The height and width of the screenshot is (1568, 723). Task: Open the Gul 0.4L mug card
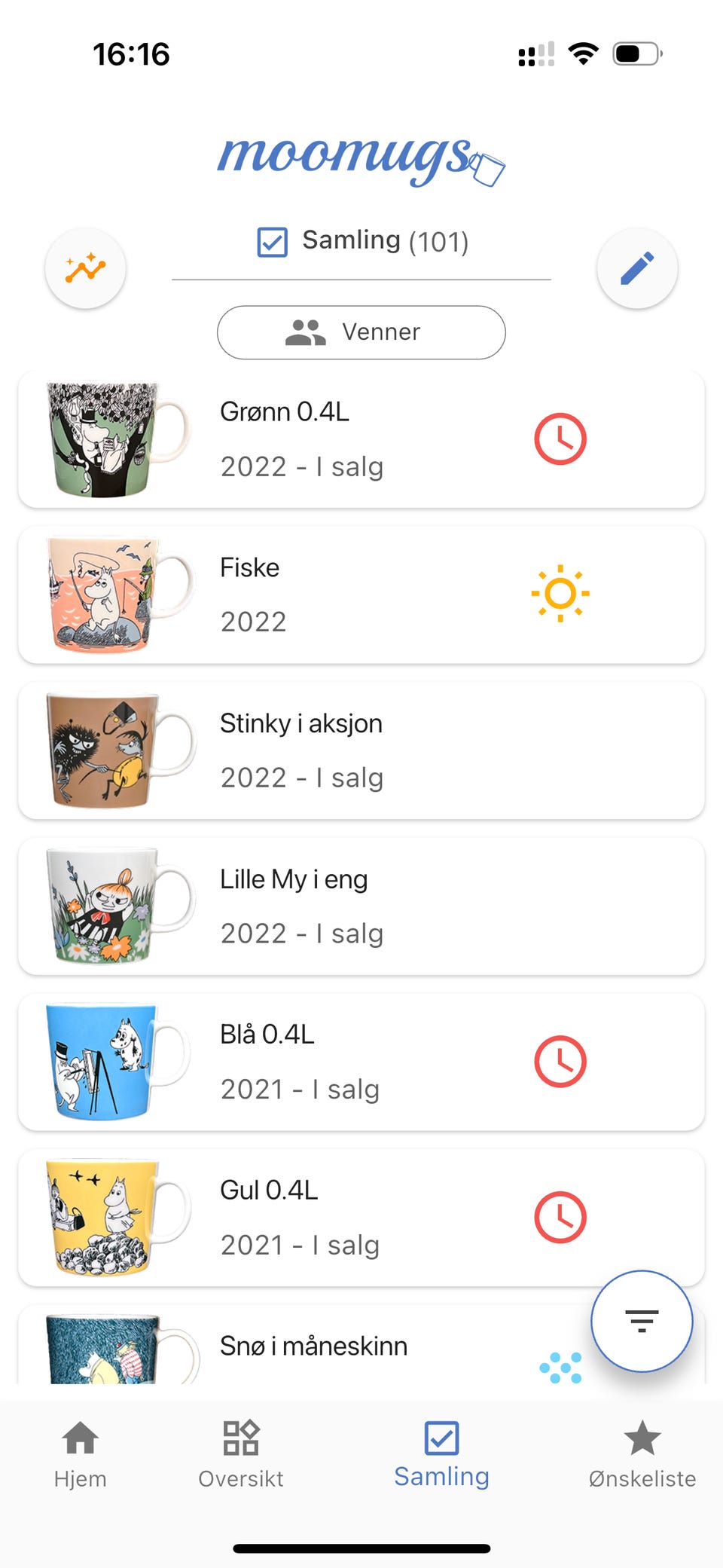point(361,1218)
